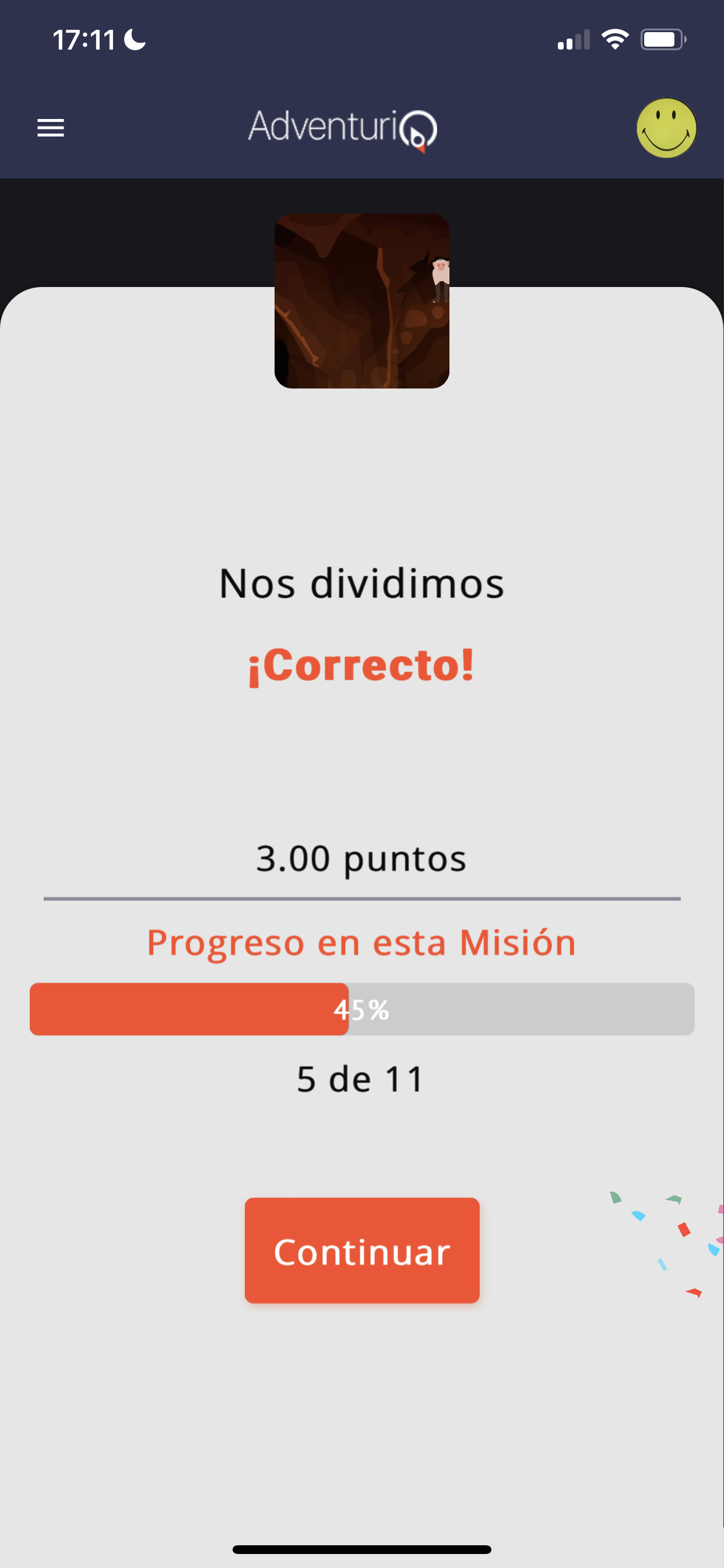The width and height of the screenshot is (724, 1568).
Task: Open the smiley profile avatar
Action: click(666, 128)
